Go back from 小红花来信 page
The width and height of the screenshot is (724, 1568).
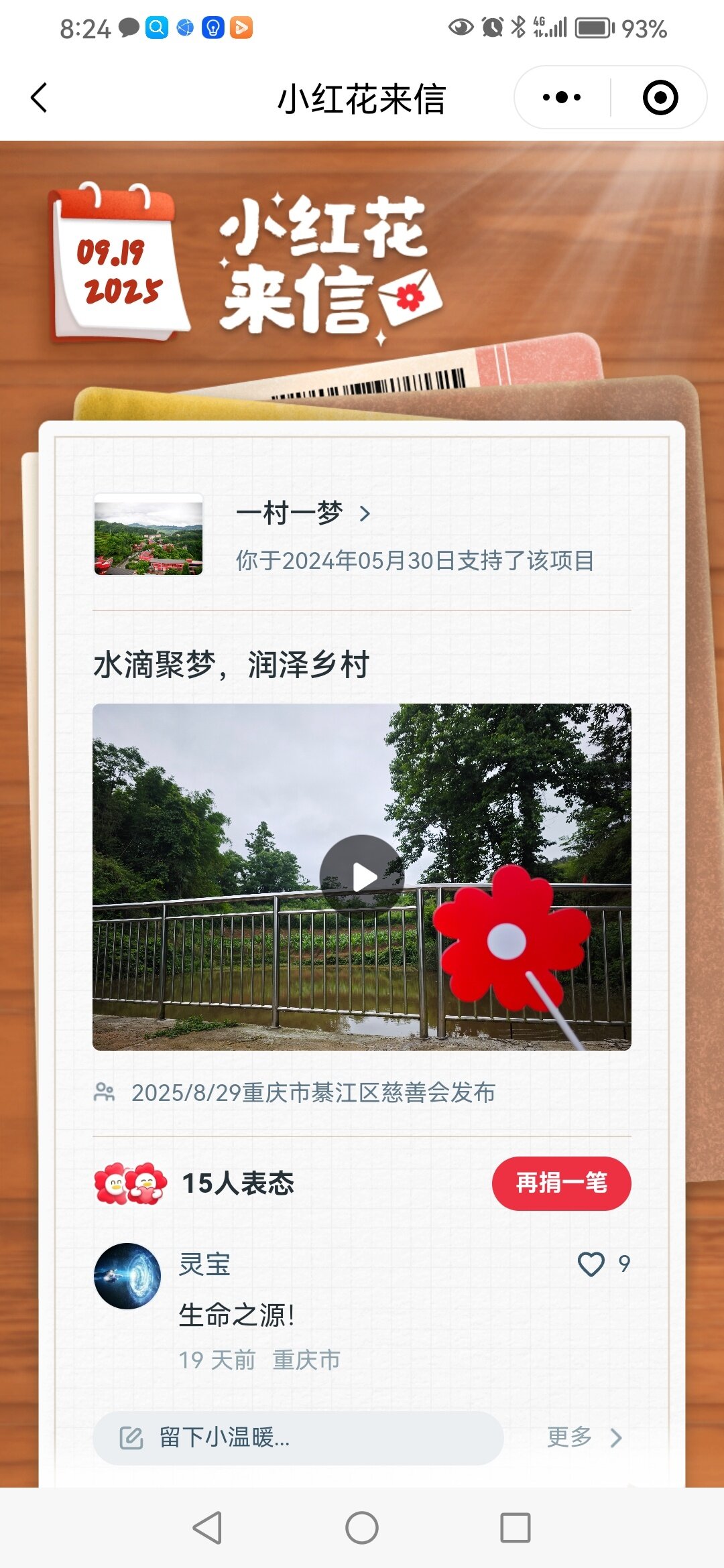click(40, 98)
